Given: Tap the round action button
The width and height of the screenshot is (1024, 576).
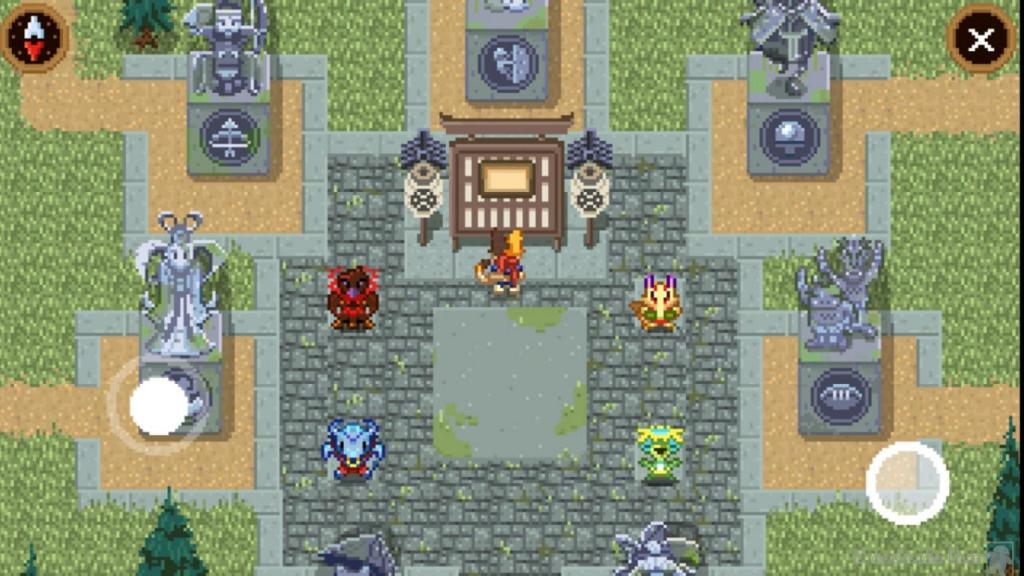Looking at the screenshot, I should 907,483.
